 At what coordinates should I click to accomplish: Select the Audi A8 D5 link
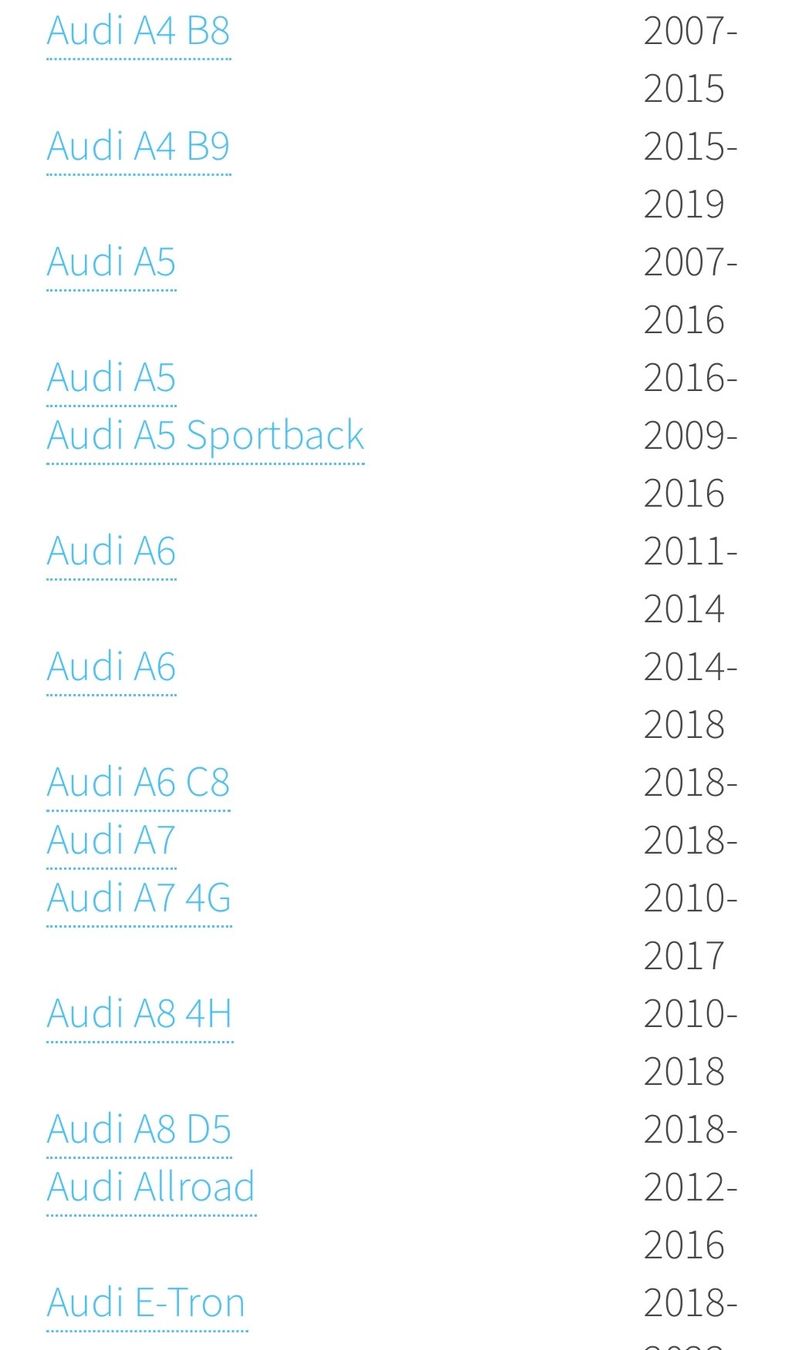138,1129
